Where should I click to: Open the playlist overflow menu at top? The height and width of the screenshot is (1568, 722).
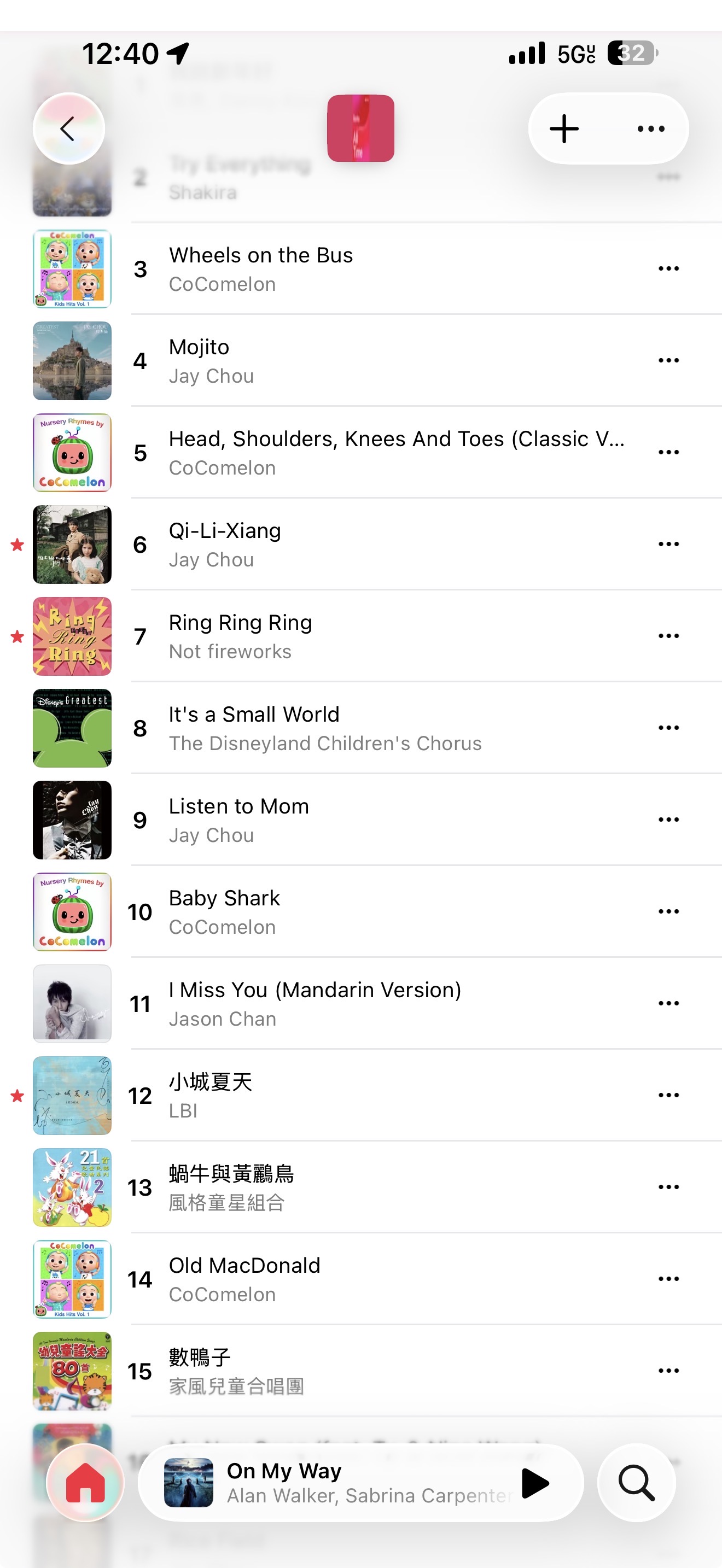pyautogui.click(x=651, y=128)
